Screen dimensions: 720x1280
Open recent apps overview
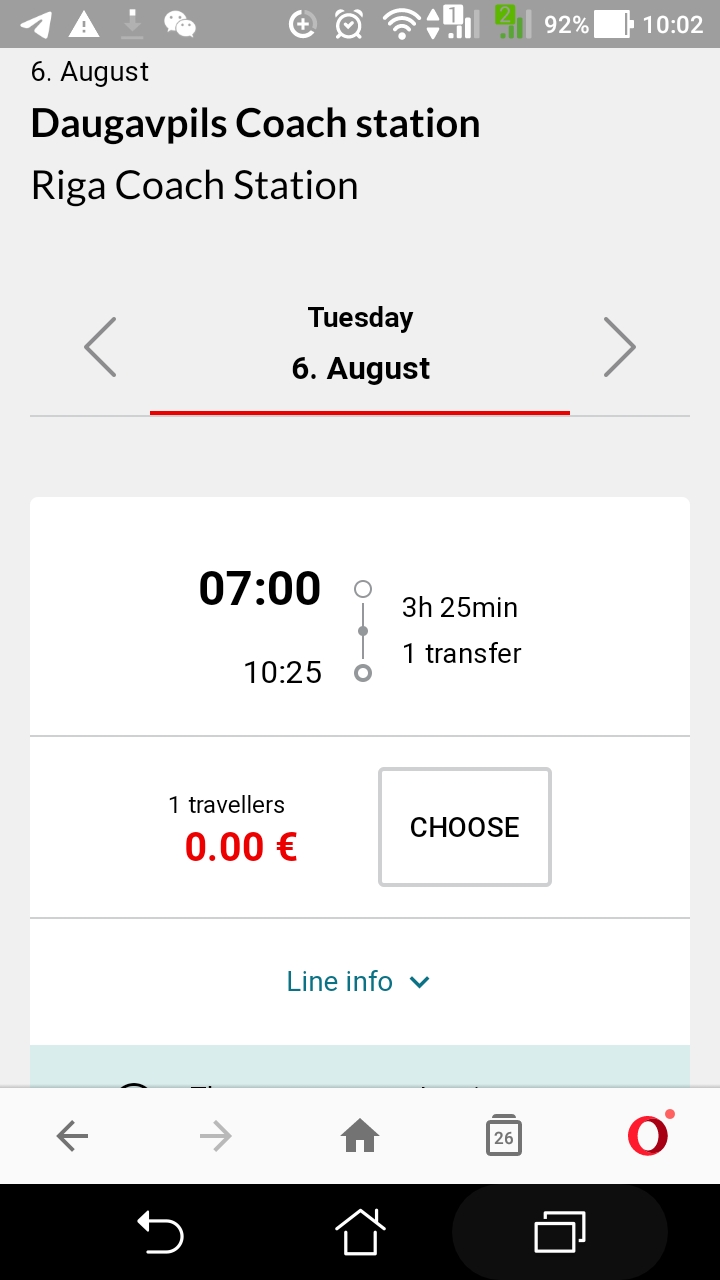point(560,1231)
